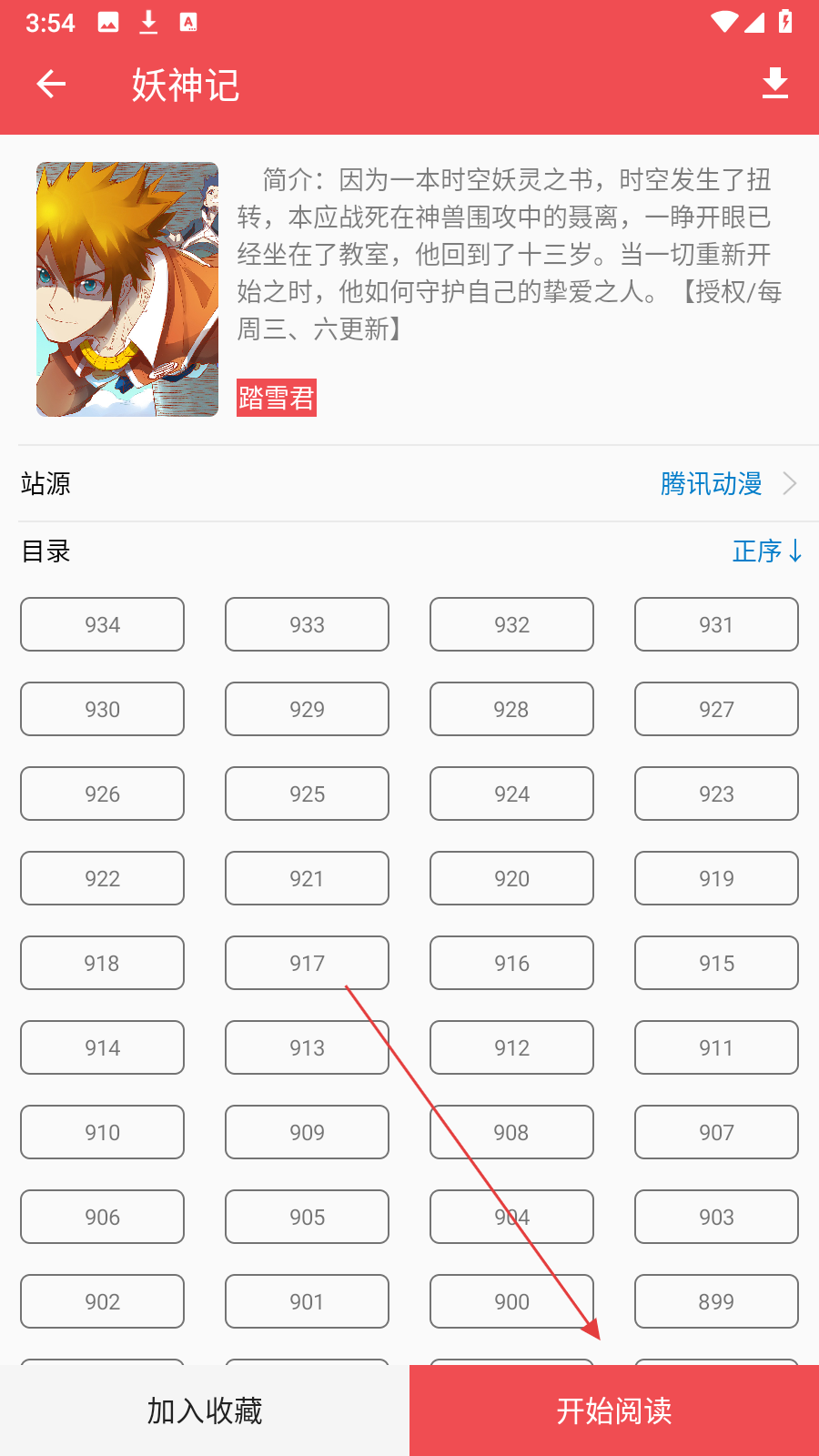Start reading with 开始阅读
Screen dimensions: 819x1456
point(614,1410)
